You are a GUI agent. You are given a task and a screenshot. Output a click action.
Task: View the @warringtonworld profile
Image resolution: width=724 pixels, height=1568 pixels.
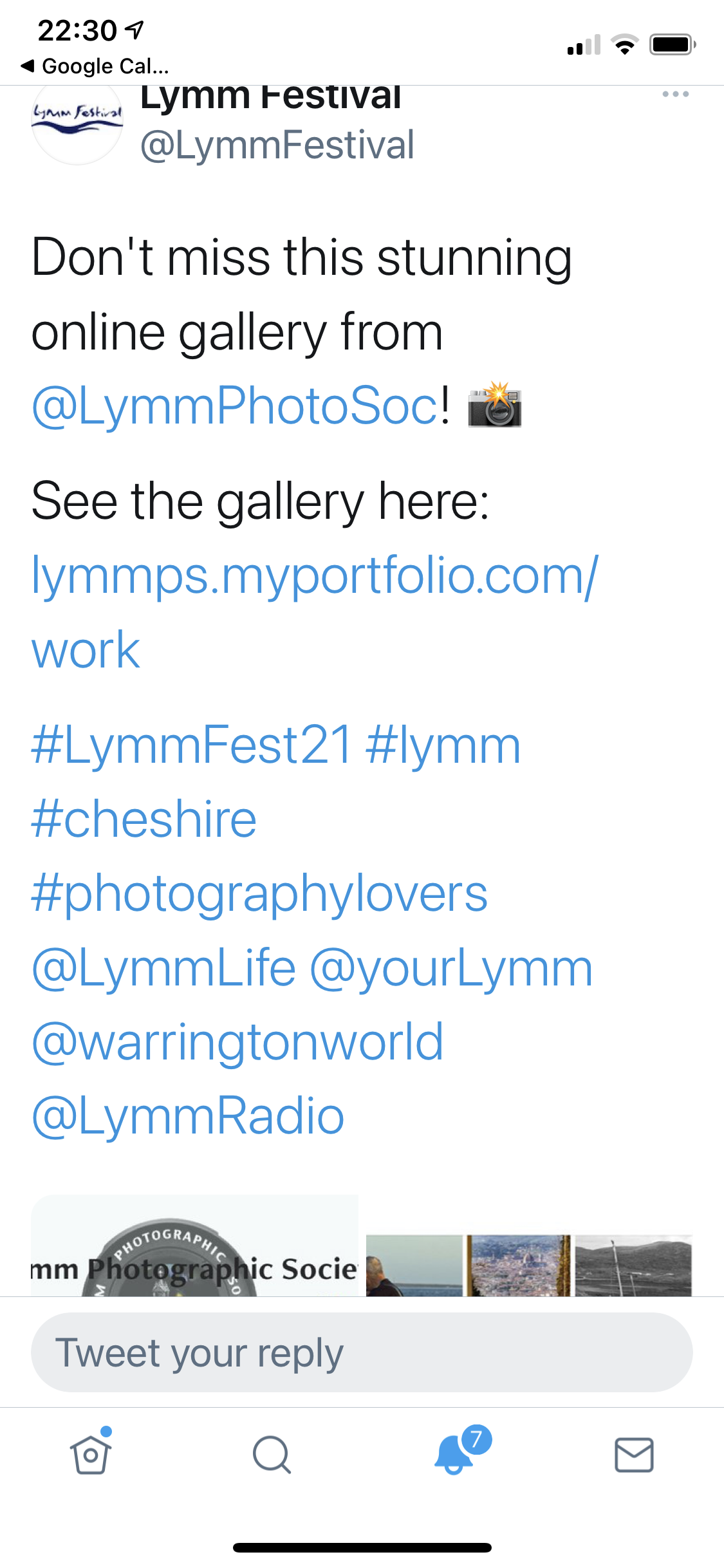(237, 1042)
